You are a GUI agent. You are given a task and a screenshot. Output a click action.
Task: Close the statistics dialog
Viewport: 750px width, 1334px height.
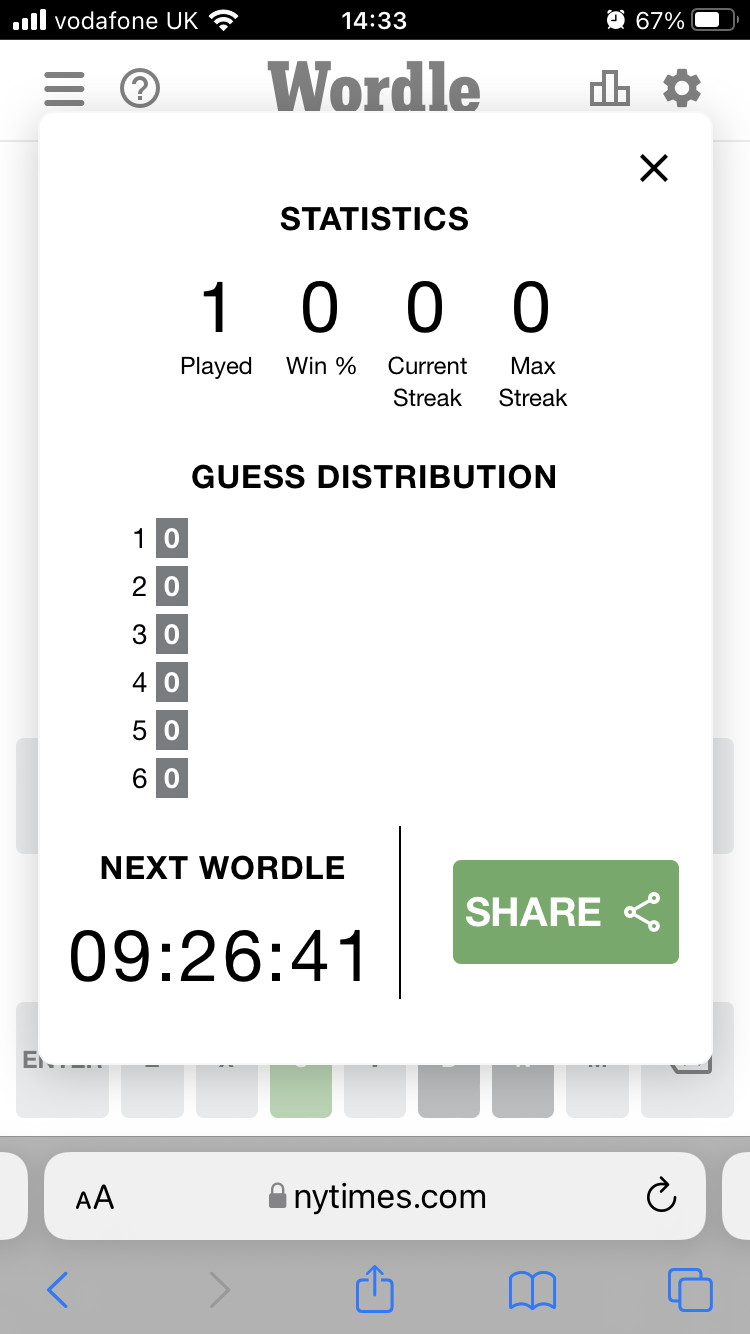[x=653, y=168]
